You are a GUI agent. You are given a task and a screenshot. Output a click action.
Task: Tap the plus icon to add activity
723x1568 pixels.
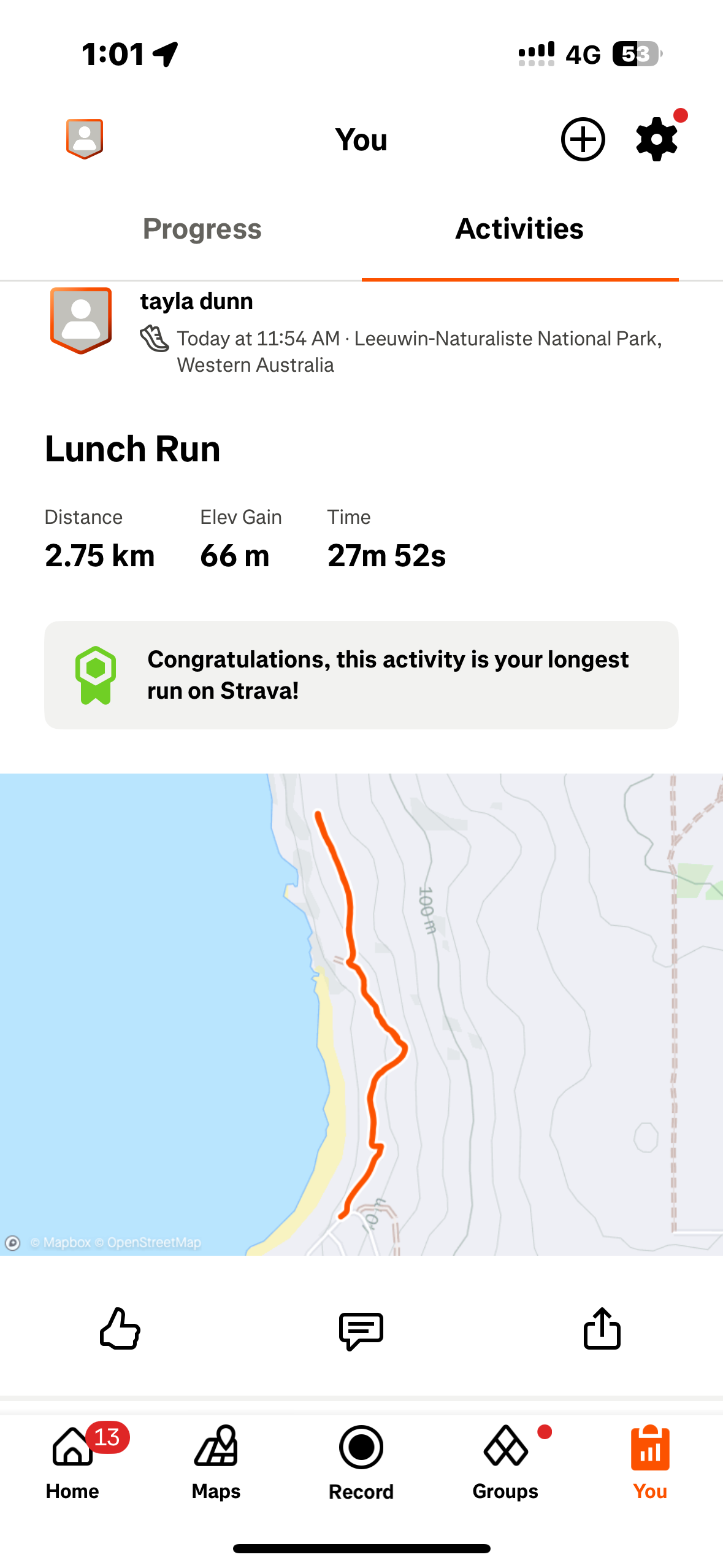583,139
